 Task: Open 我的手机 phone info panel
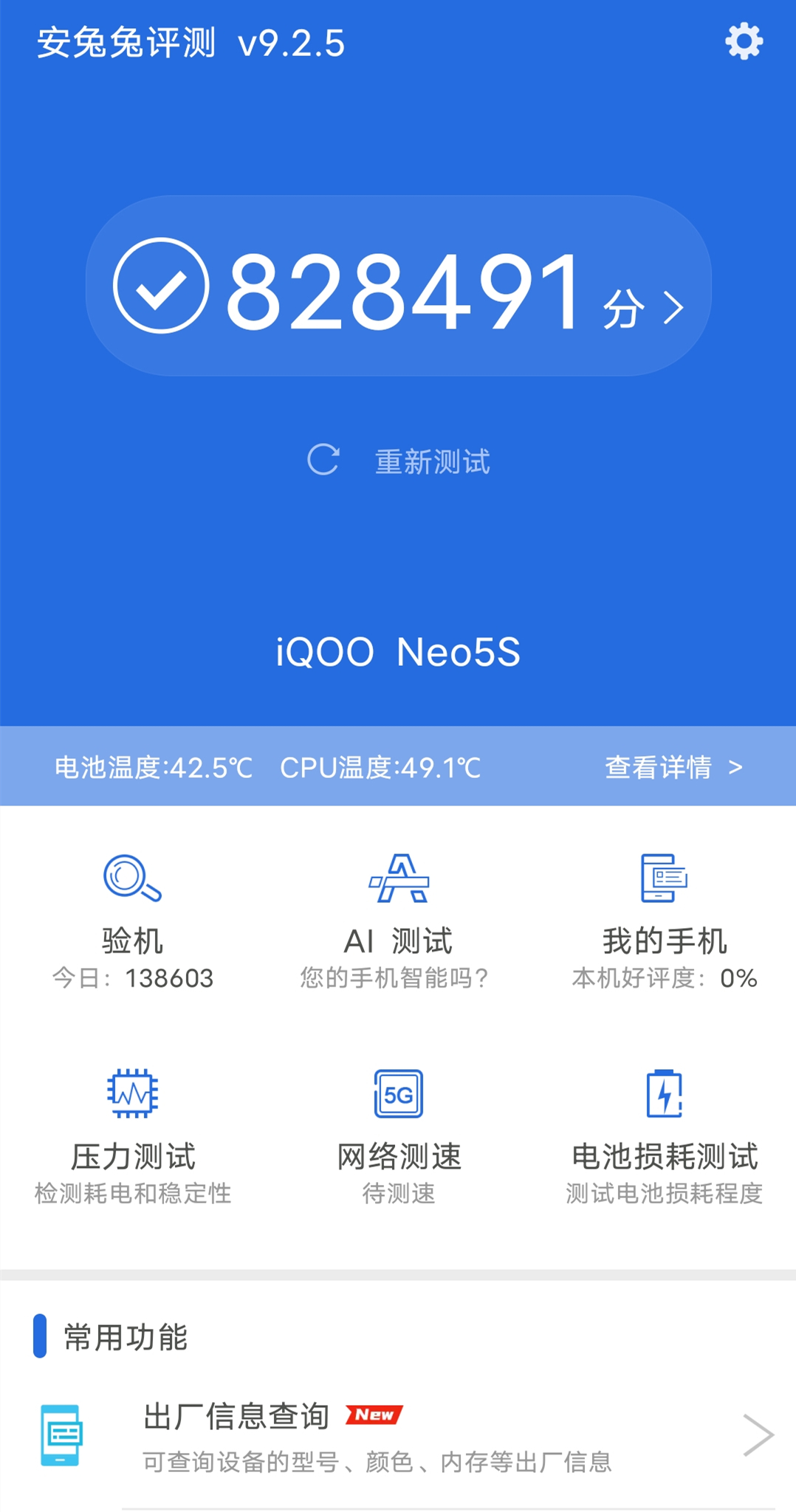point(663,910)
